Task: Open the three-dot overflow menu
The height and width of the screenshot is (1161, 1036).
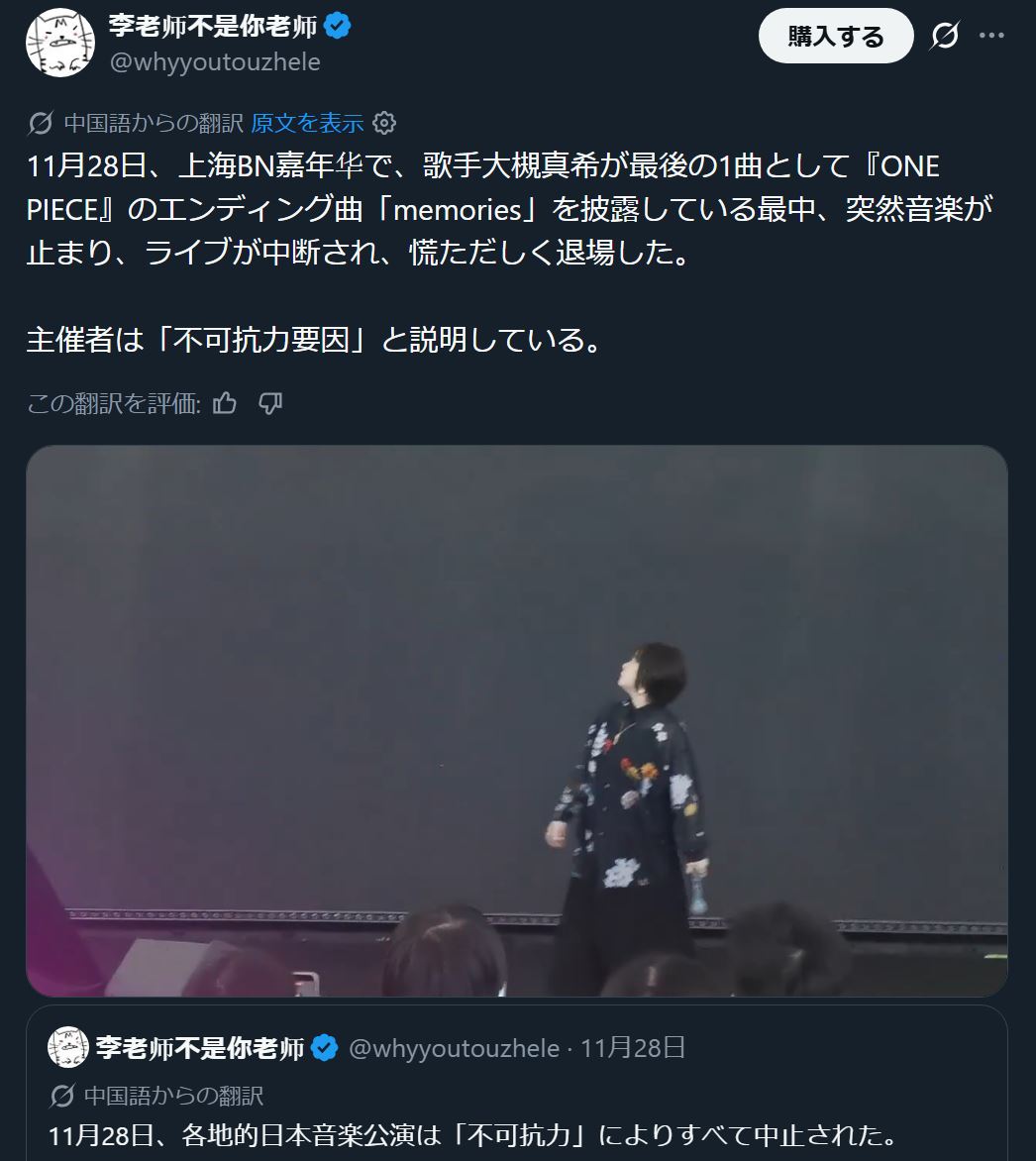Action: (x=991, y=36)
